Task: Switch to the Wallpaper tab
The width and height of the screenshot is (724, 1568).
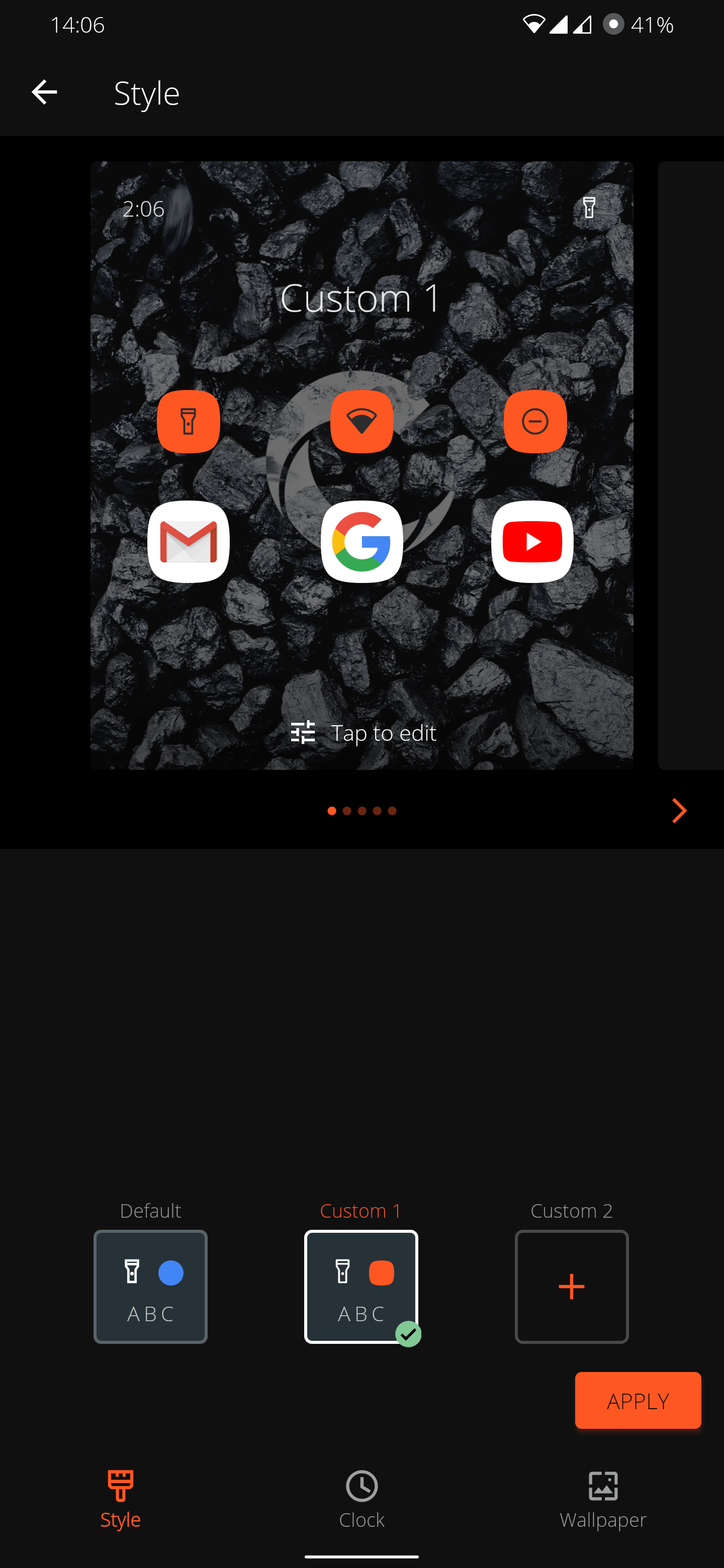Action: click(603, 1500)
